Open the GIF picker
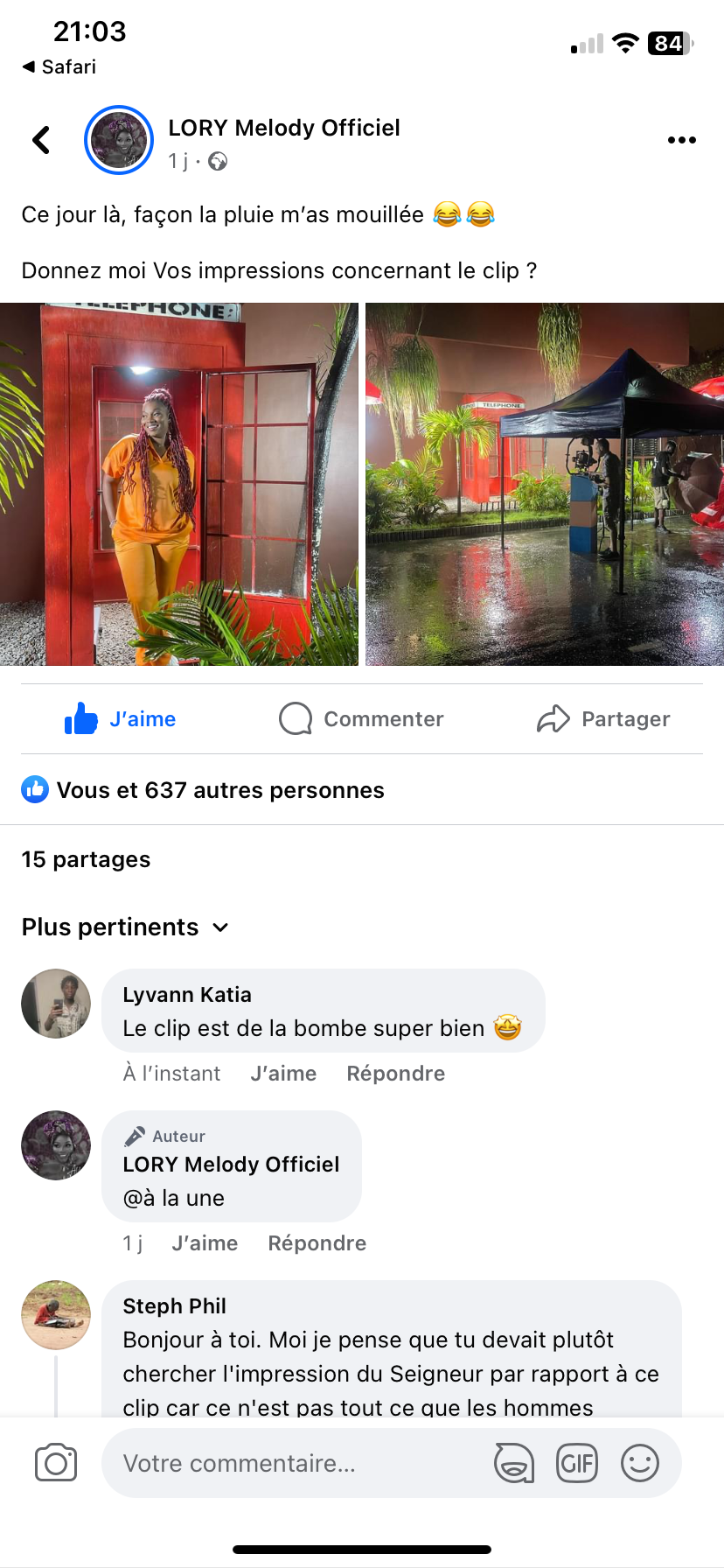Image resolution: width=724 pixels, height=1568 pixels. pos(577,1463)
